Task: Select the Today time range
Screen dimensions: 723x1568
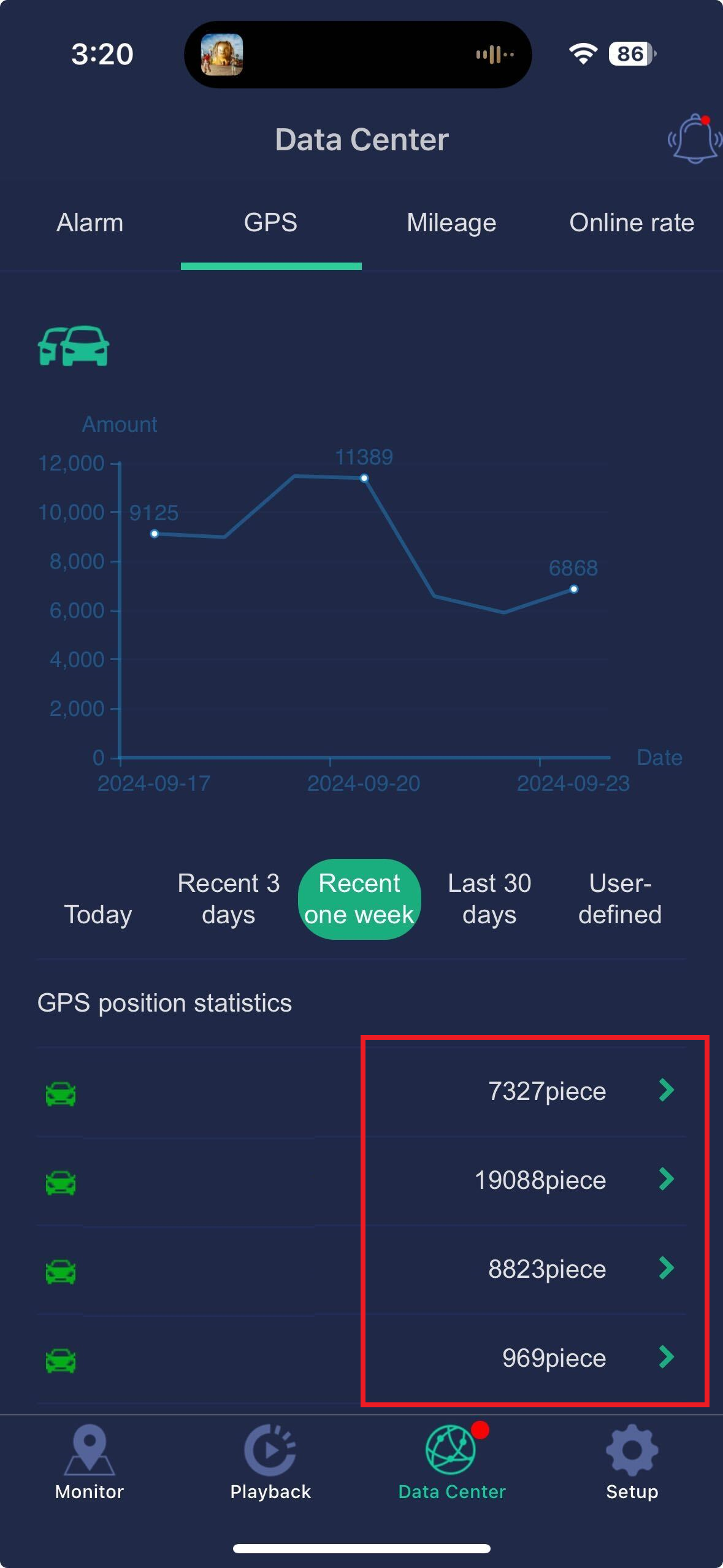Action: tap(98, 914)
